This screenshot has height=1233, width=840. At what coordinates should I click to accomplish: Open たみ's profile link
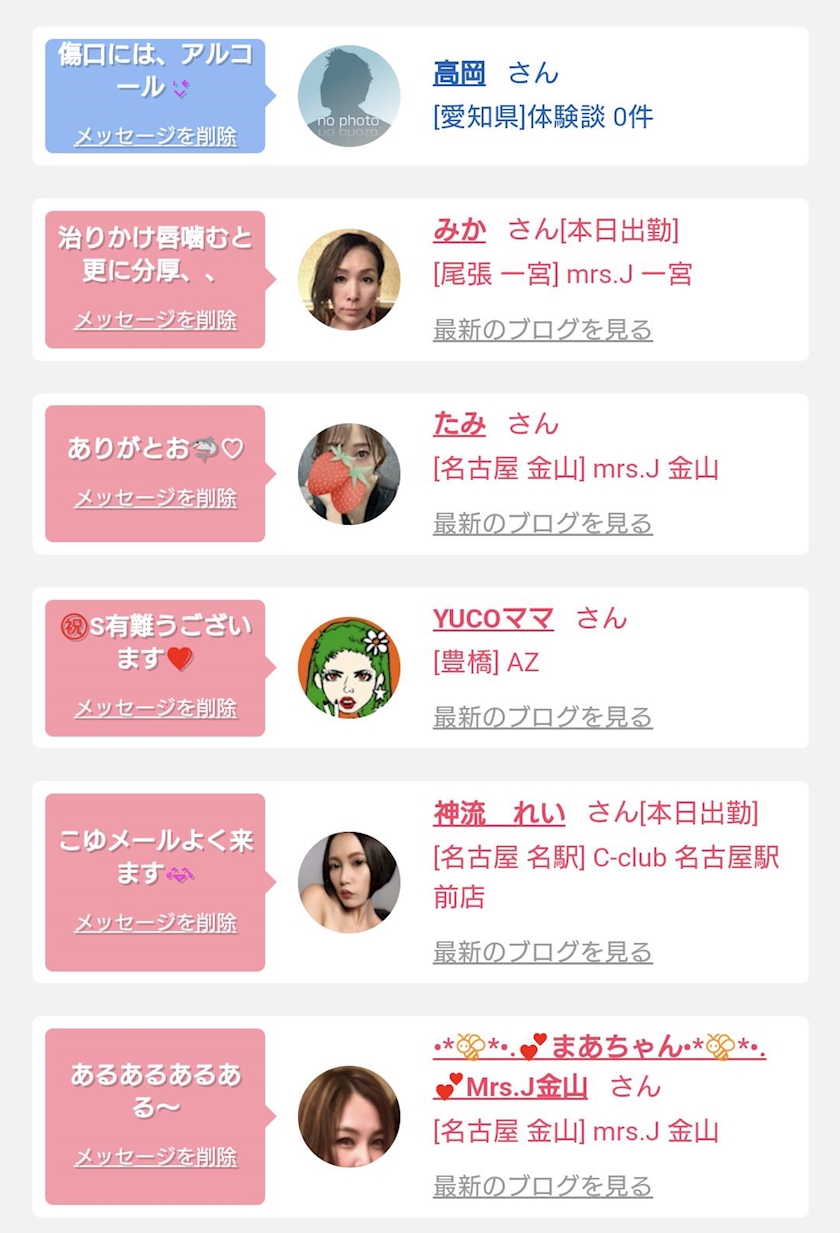[x=459, y=424]
